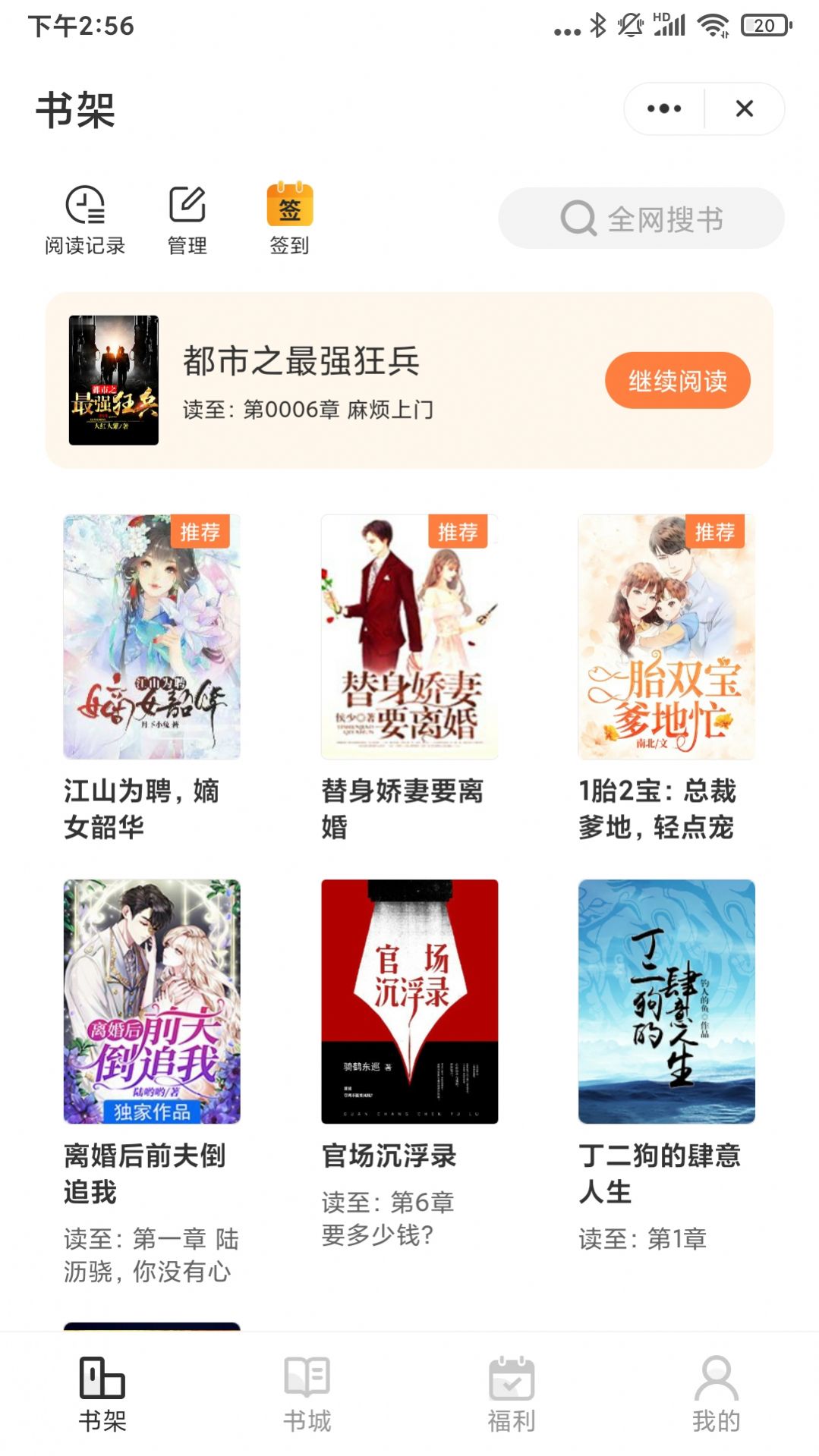Open 都市之最强狂兵 book cover
This screenshot has width=819, height=1456.
(x=114, y=380)
